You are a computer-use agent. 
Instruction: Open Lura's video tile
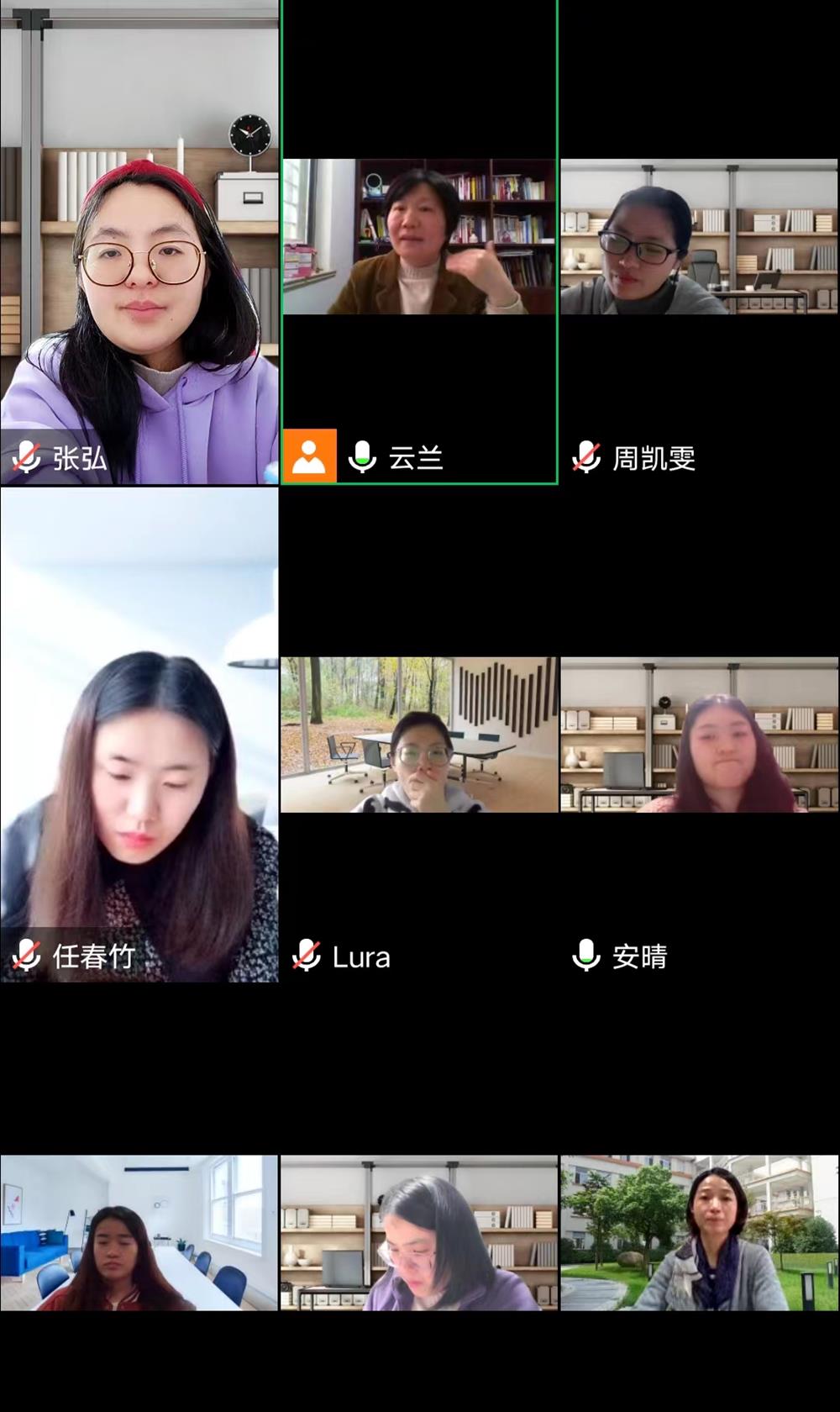pos(419,735)
